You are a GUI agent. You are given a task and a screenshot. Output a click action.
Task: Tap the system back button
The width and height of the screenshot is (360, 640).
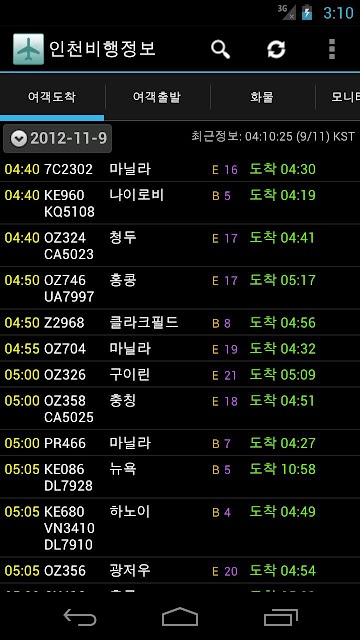[x=80, y=617]
